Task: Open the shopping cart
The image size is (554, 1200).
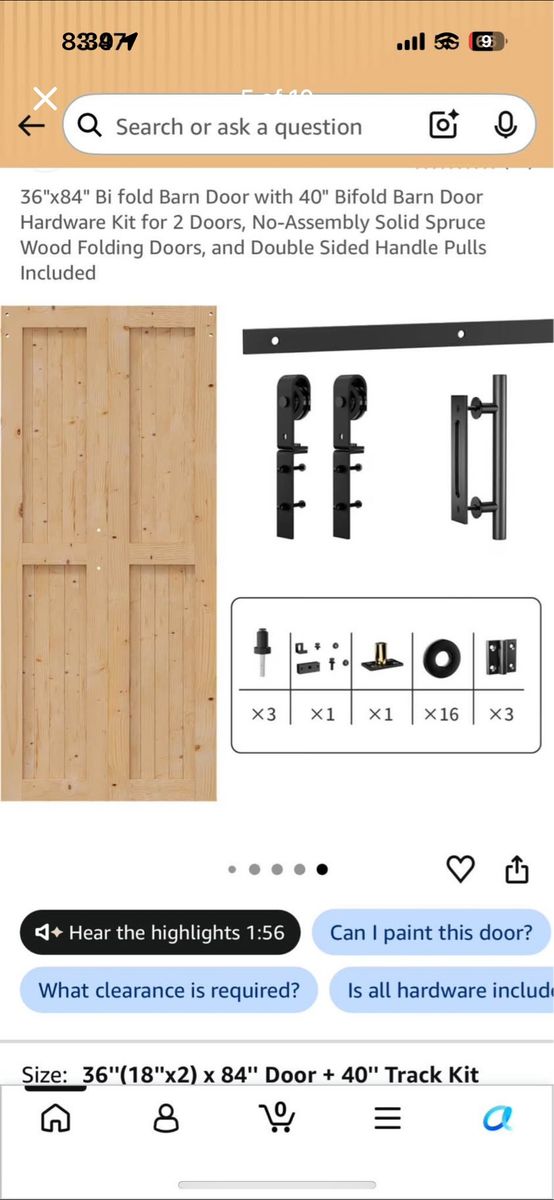Action: click(x=277, y=1115)
